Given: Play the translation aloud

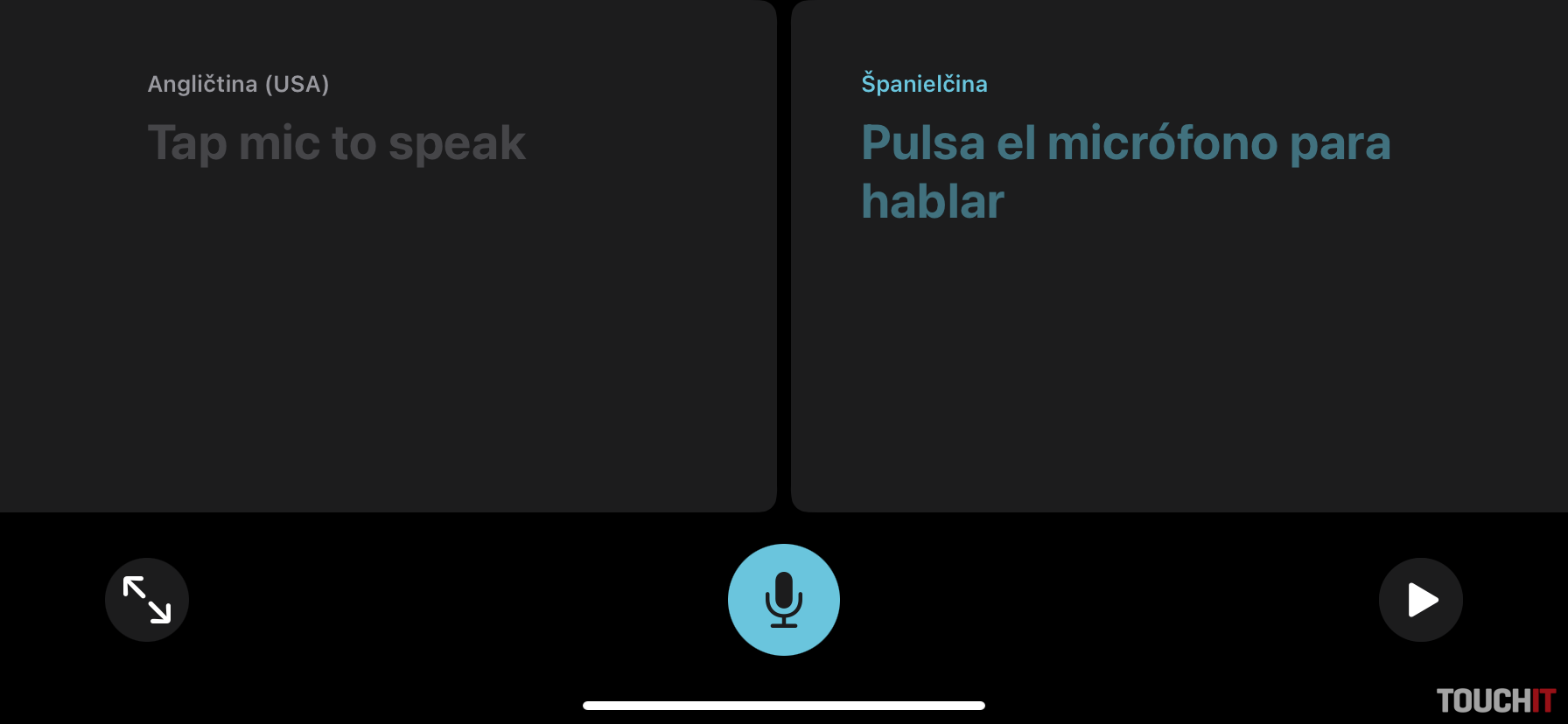Looking at the screenshot, I should (1420, 600).
